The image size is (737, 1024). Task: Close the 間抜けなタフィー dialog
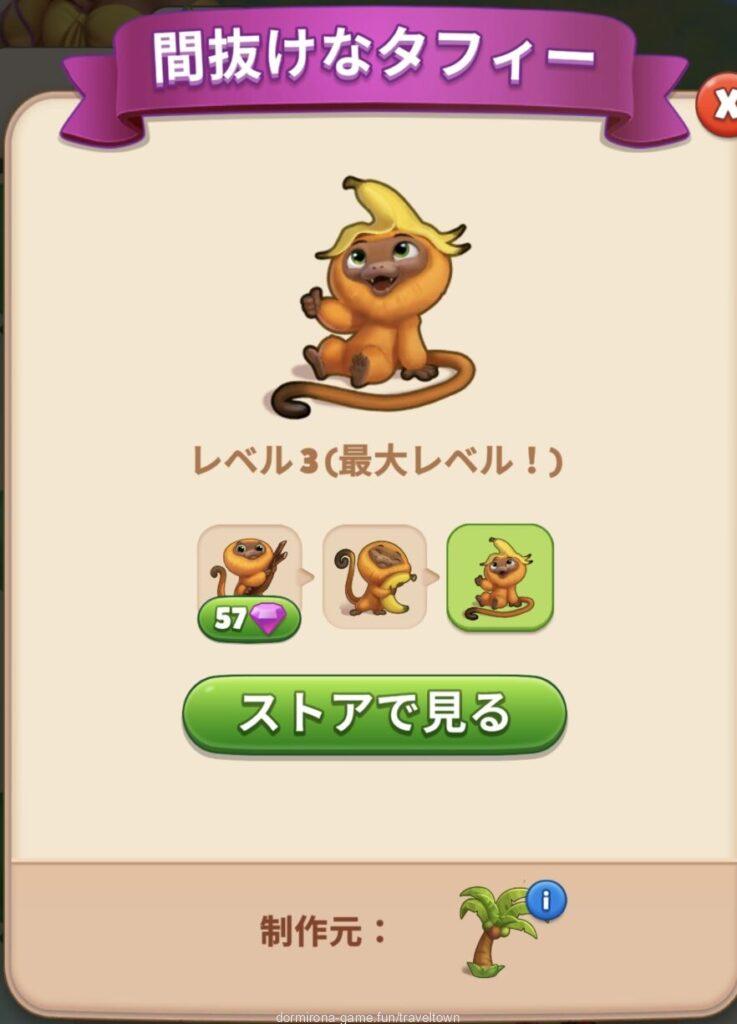pos(719,104)
